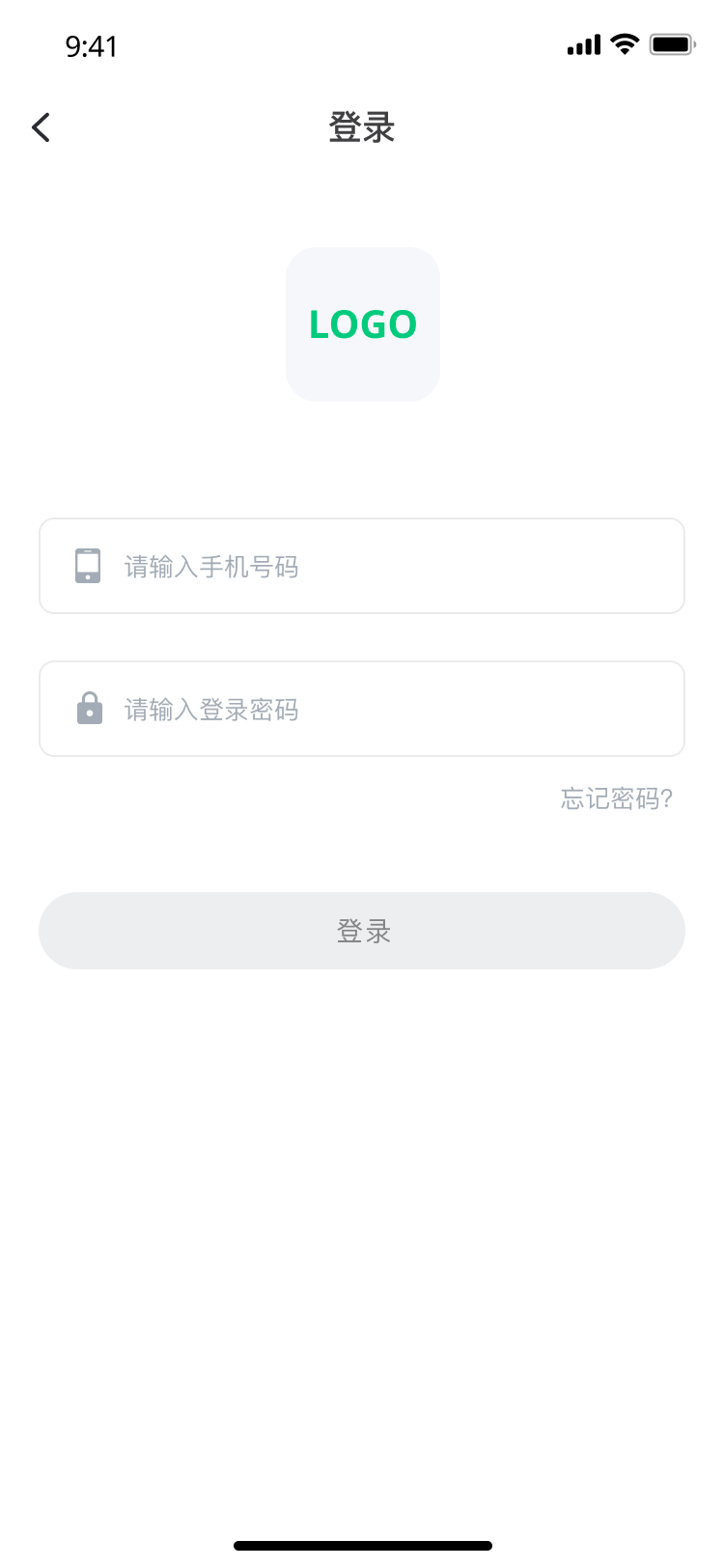Click the 忘记密码? link
Viewport: 724px width, 1568px height.
click(615, 799)
